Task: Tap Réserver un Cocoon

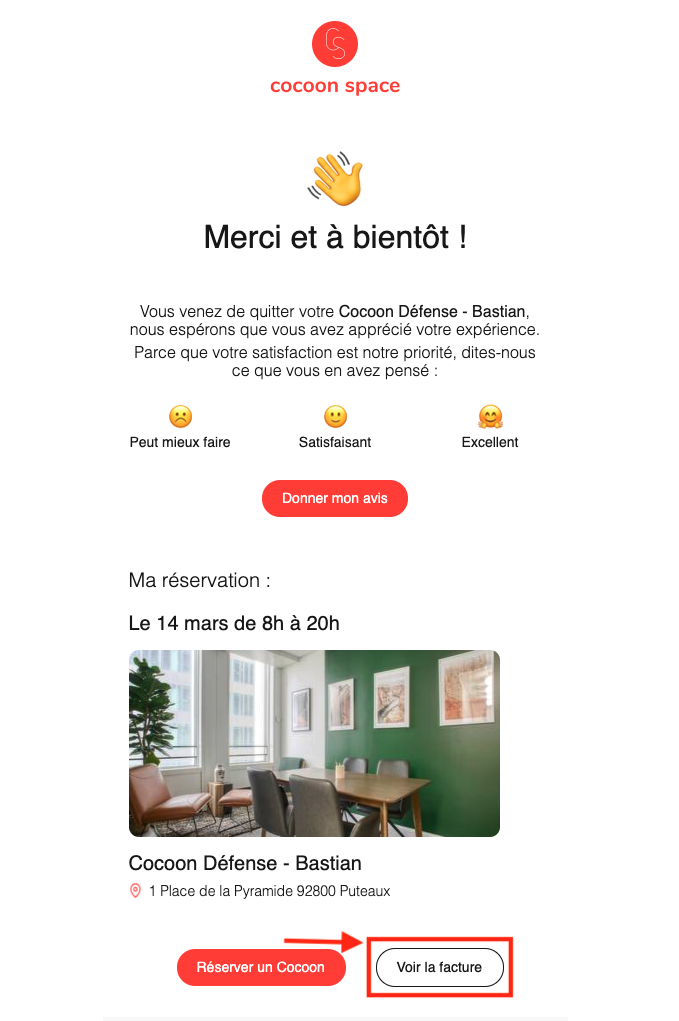Action: click(261, 967)
